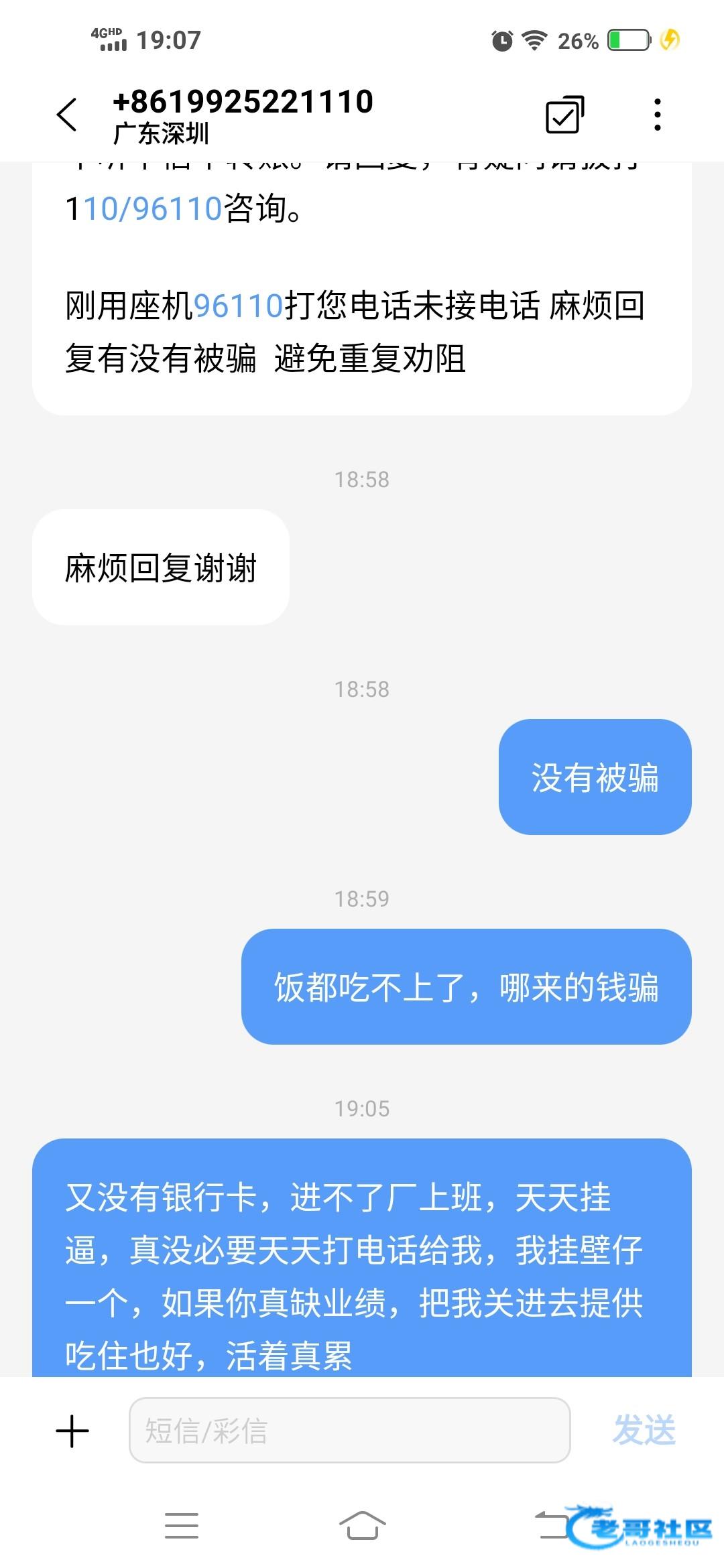Viewport: 724px width, 1568px height.
Task: Tap the 96110 link after 刚用座机
Action: point(238,306)
